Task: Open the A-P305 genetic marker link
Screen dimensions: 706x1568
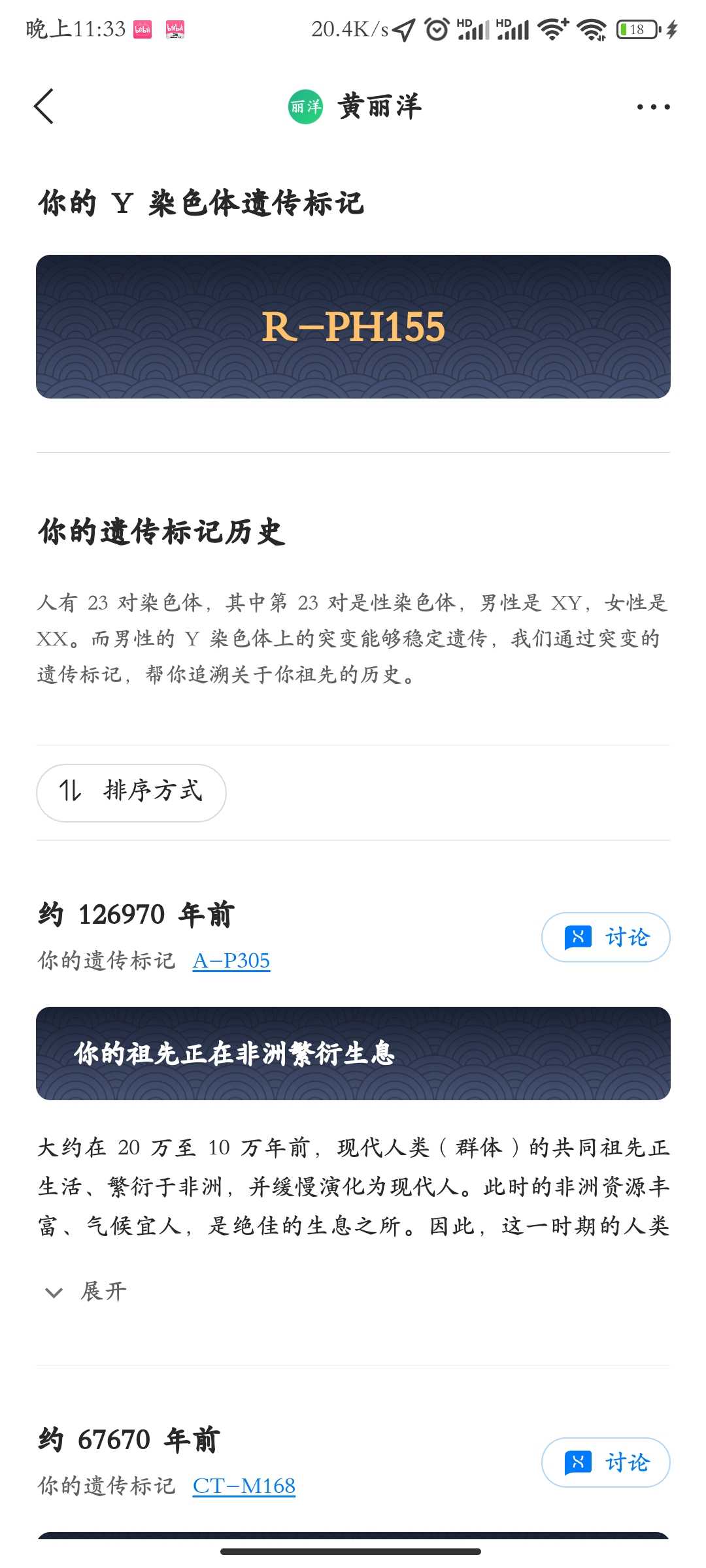Action: [x=231, y=960]
